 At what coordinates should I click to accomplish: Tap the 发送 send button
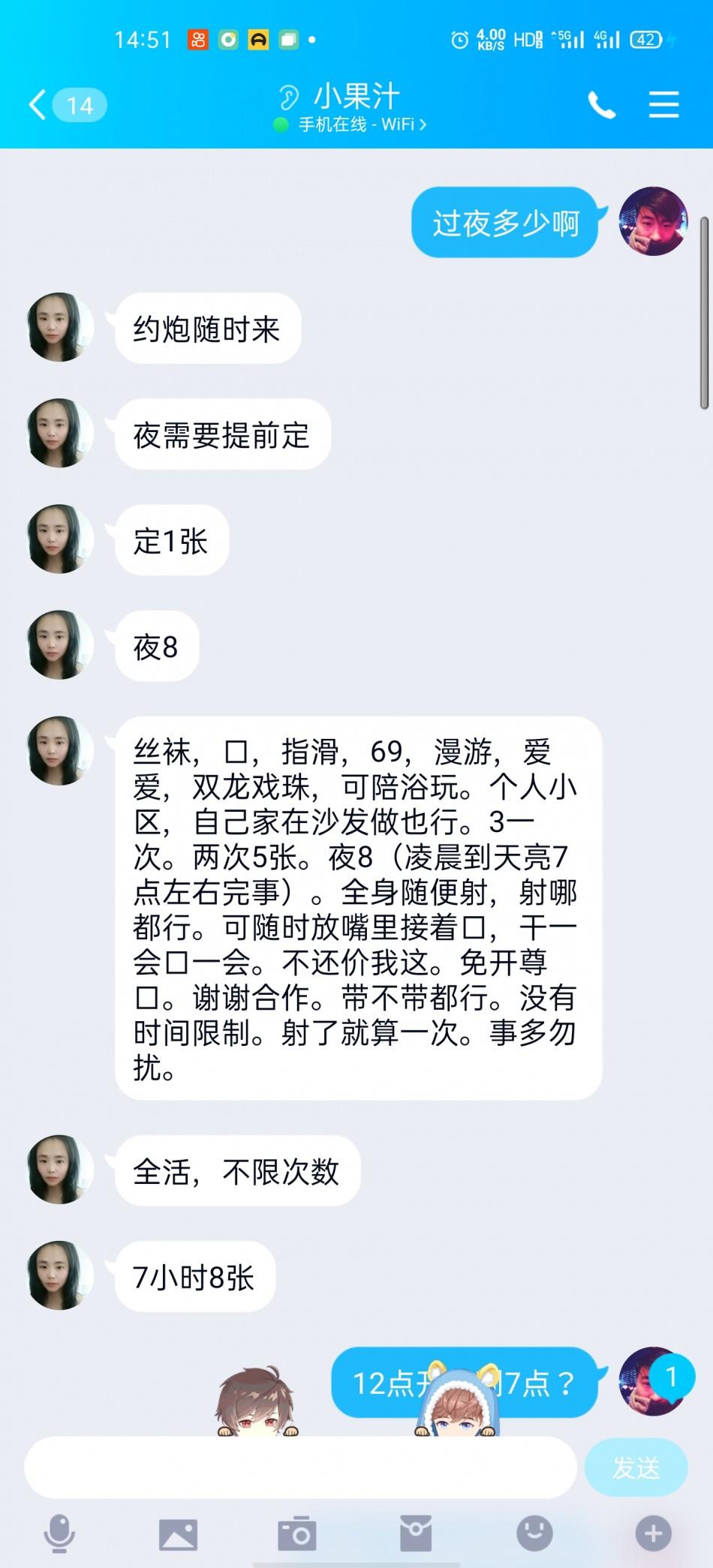[x=636, y=1467]
